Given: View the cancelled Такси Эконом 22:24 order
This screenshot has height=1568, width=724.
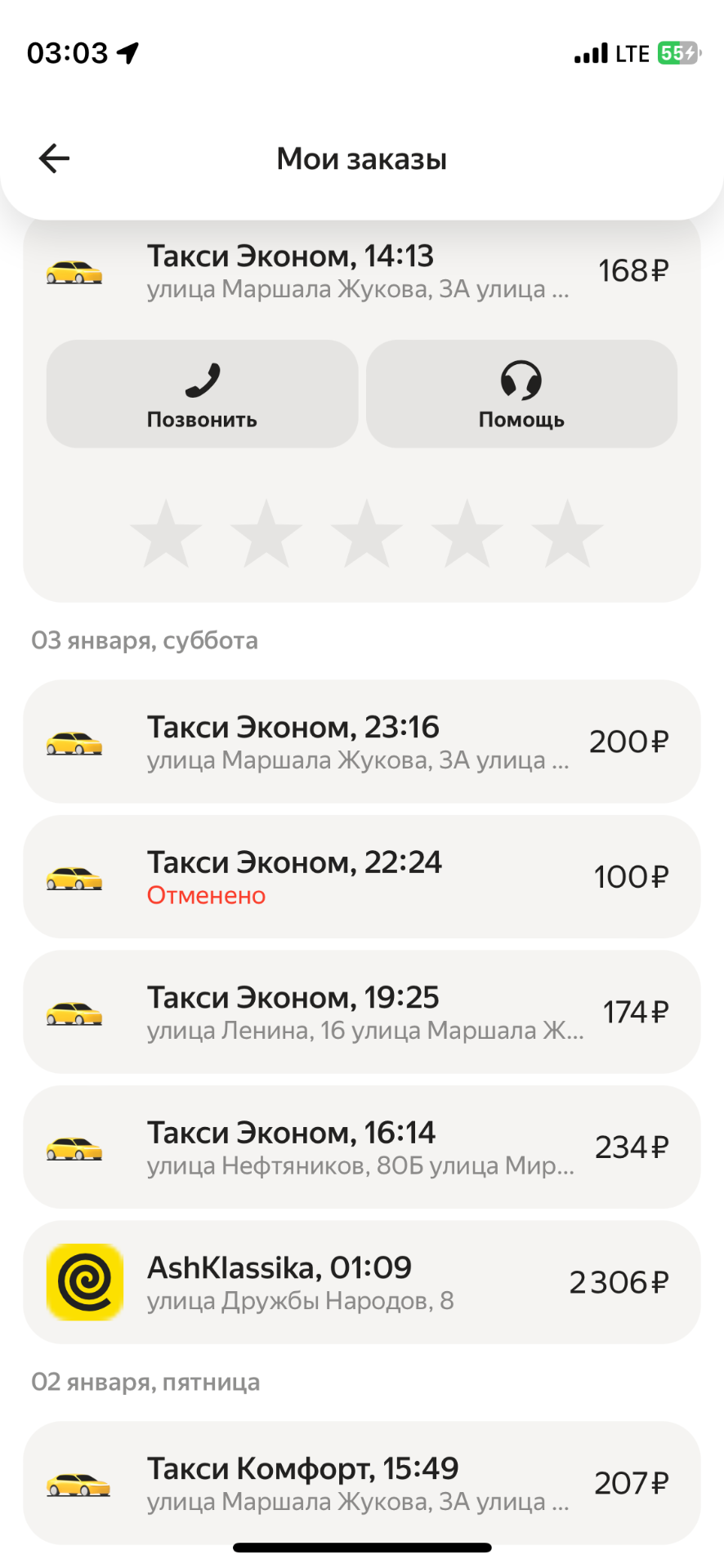Looking at the screenshot, I should point(361,877).
